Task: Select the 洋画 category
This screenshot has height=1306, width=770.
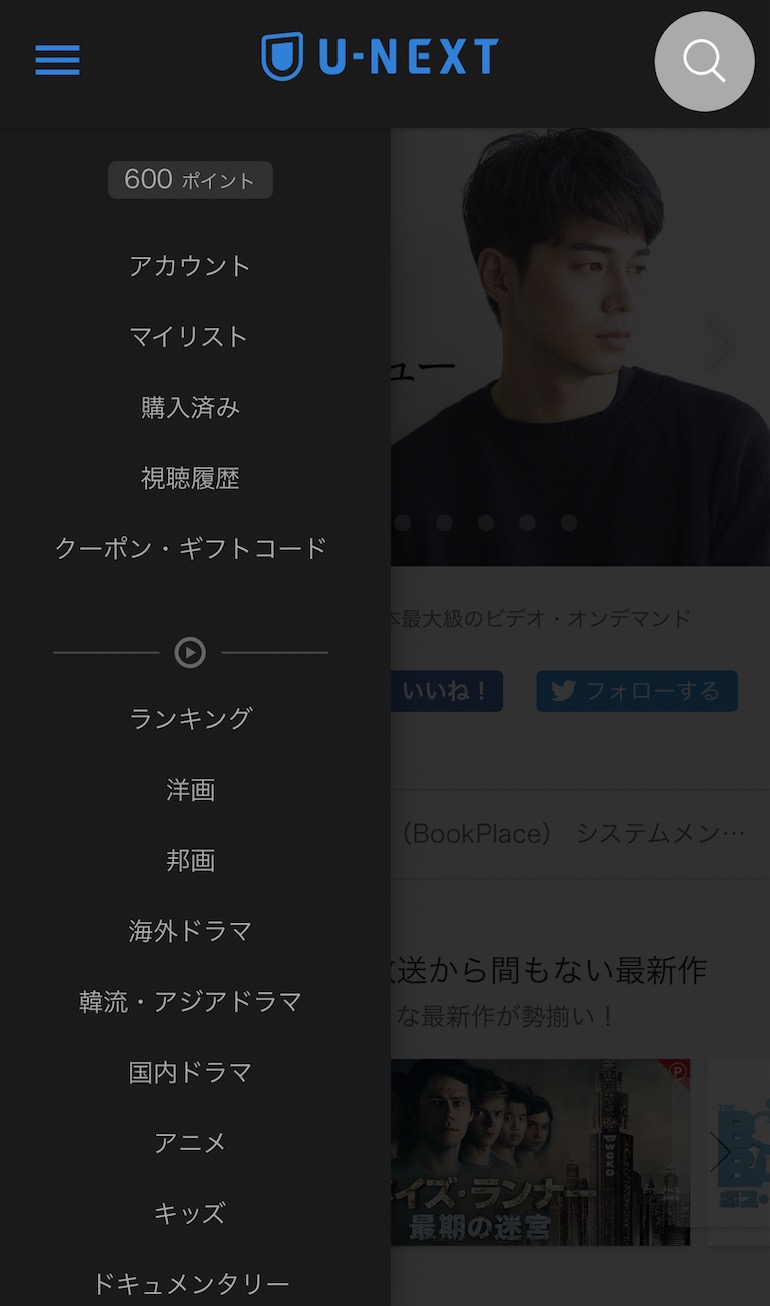Action: tap(190, 790)
